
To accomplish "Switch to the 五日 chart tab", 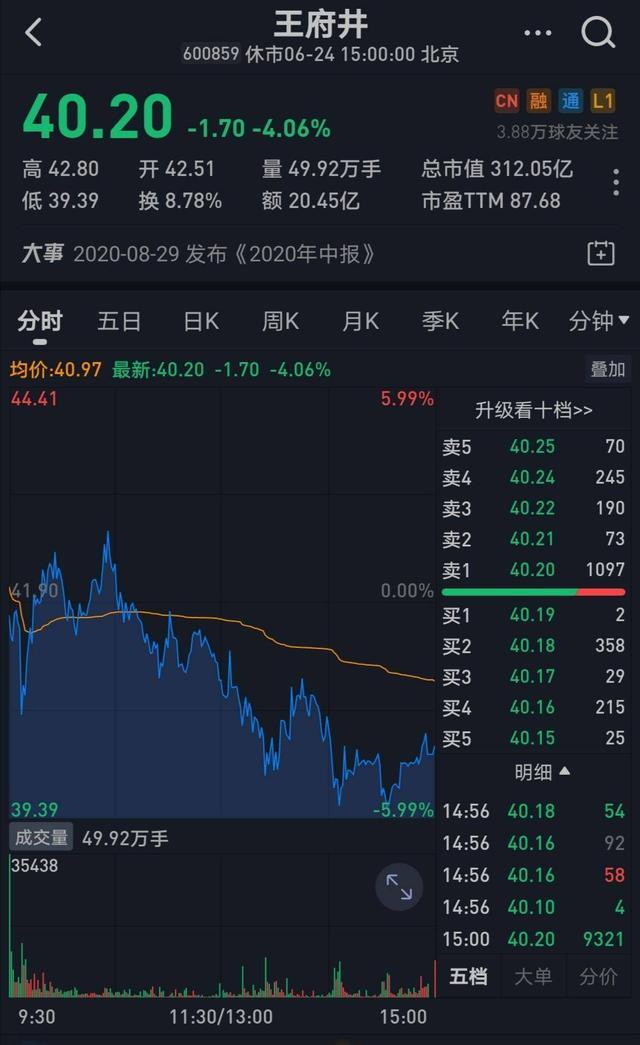I will 119,321.
